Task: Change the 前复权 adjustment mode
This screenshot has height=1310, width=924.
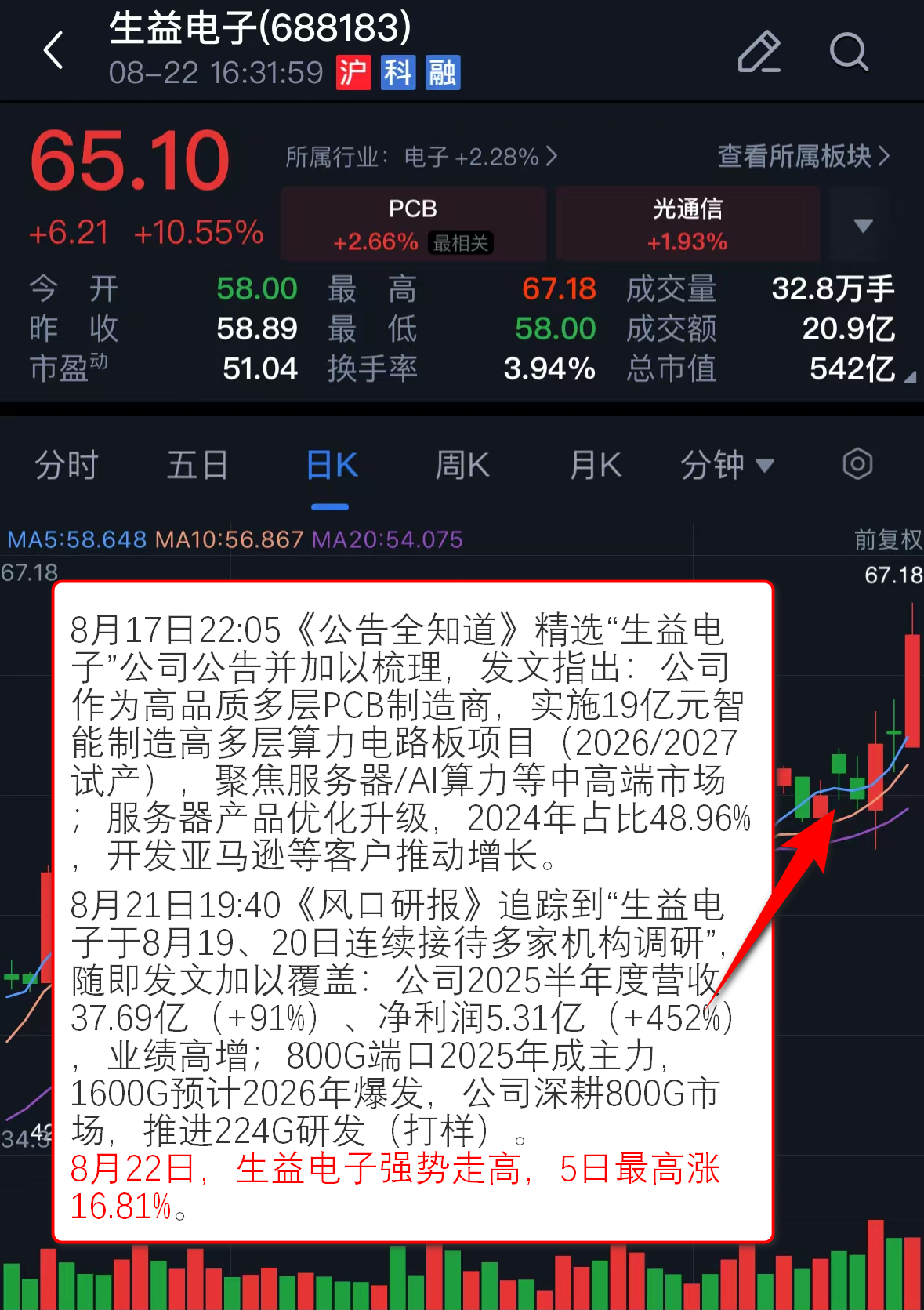Action: tap(887, 539)
